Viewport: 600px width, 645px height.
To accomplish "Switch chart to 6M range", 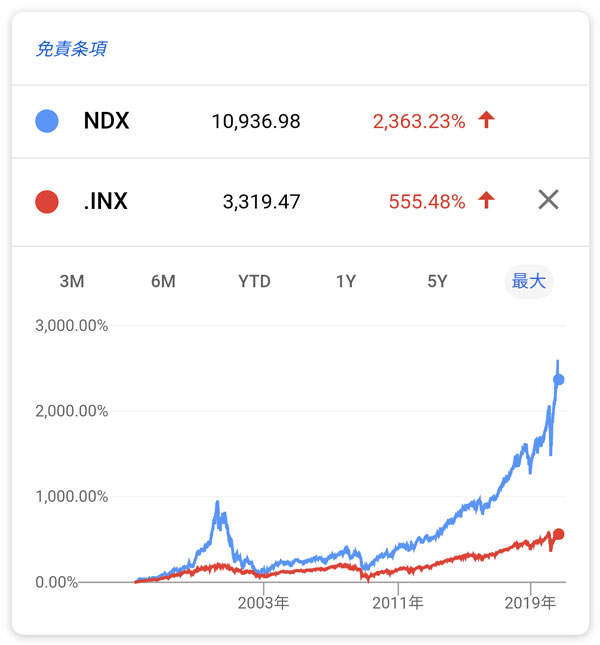I will (163, 281).
